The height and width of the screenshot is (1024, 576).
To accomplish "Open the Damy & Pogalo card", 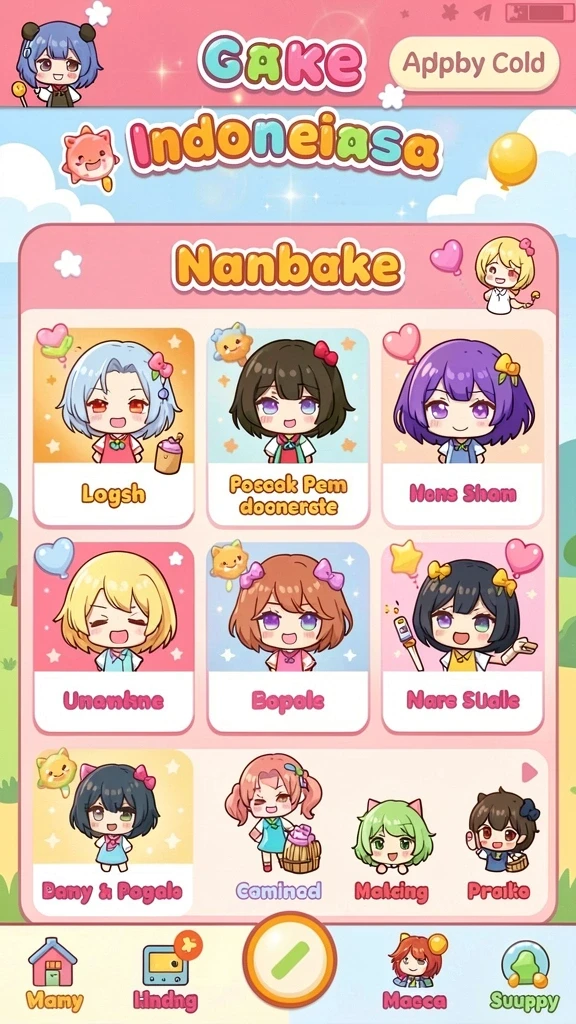I will tap(113, 832).
